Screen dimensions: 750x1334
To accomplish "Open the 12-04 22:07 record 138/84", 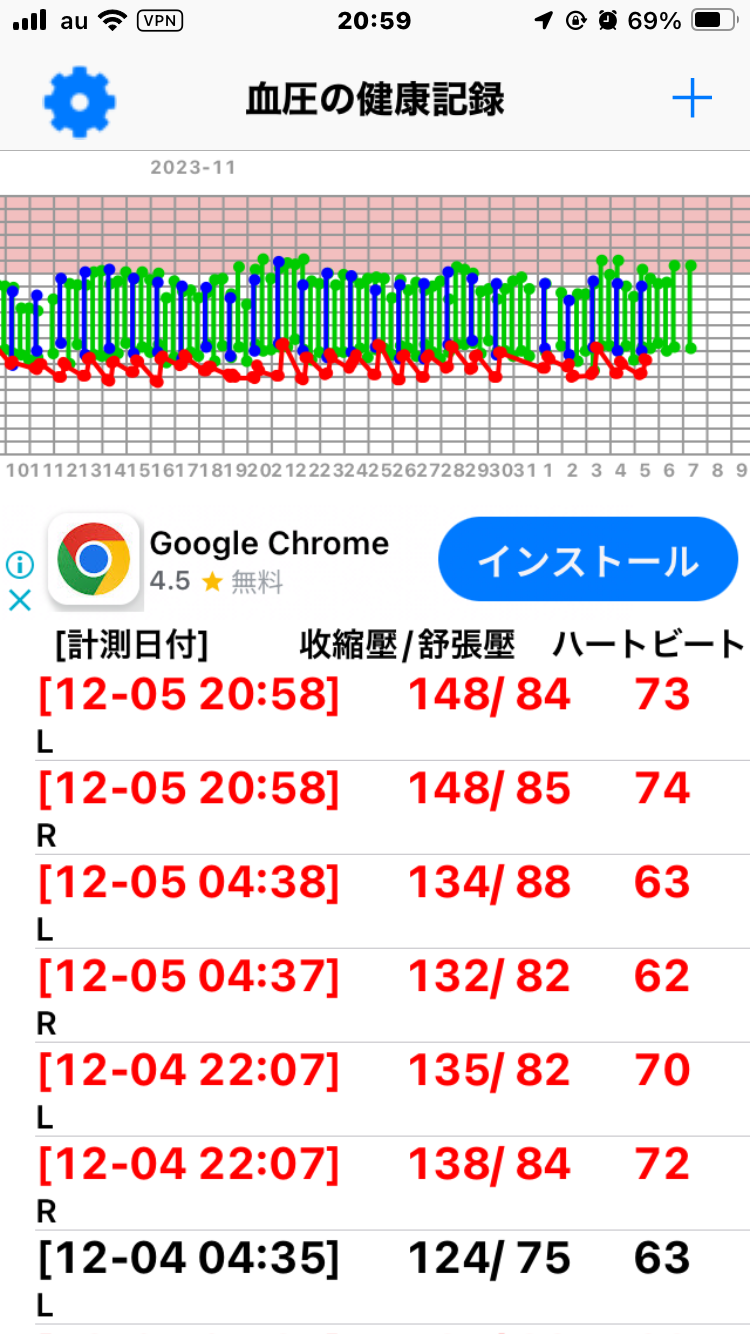I will (x=375, y=1183).
